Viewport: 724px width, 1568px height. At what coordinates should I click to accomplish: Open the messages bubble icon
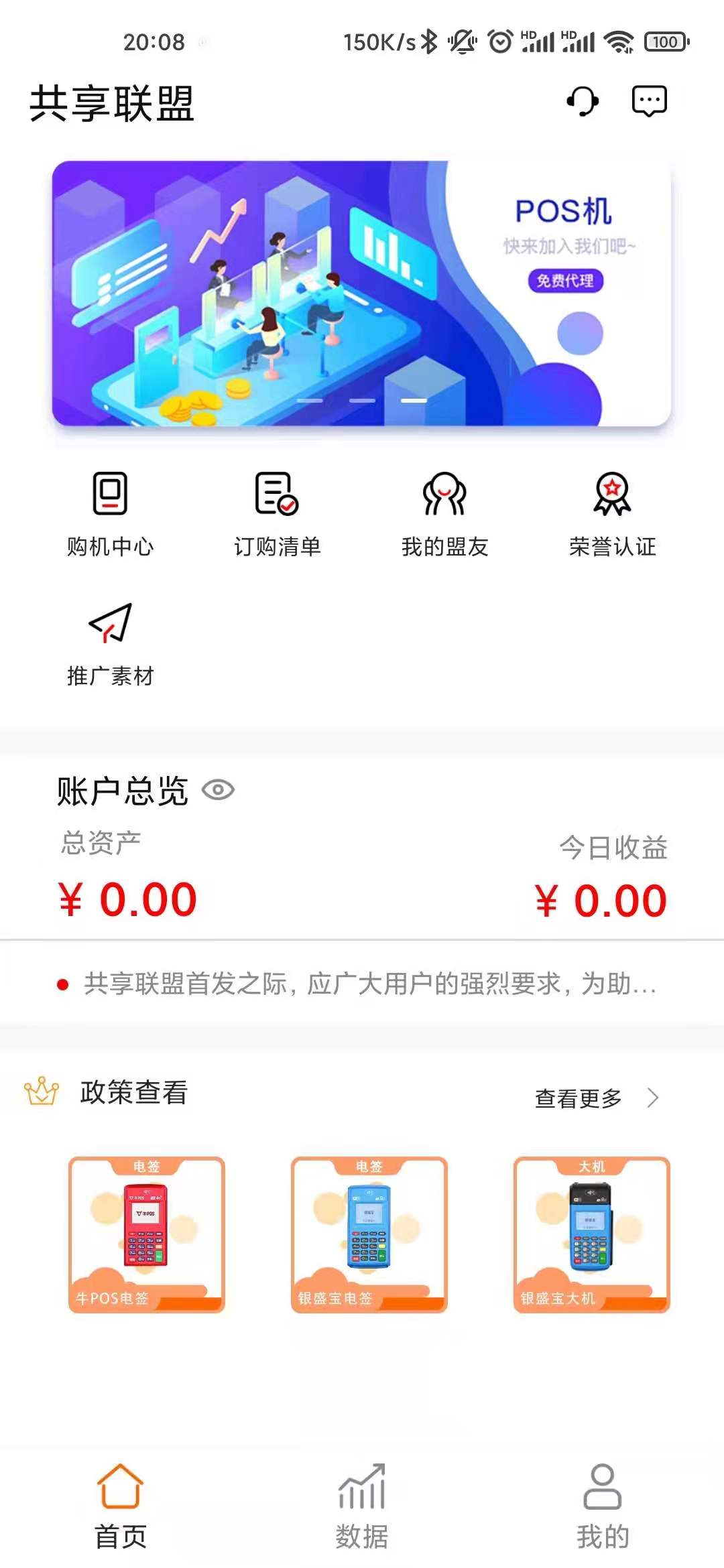[x=648, y=102]
